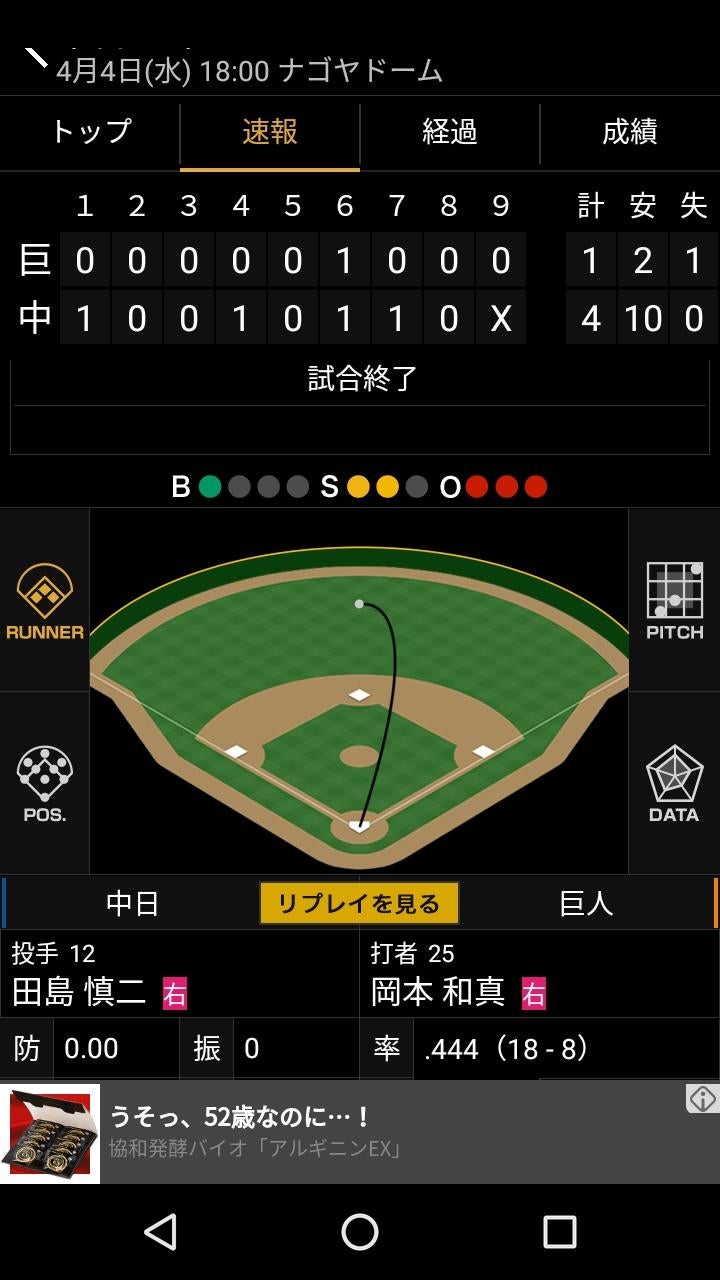The image size is (720, 1280).
Task: Tap the system home button
Action: (360, 1232)
